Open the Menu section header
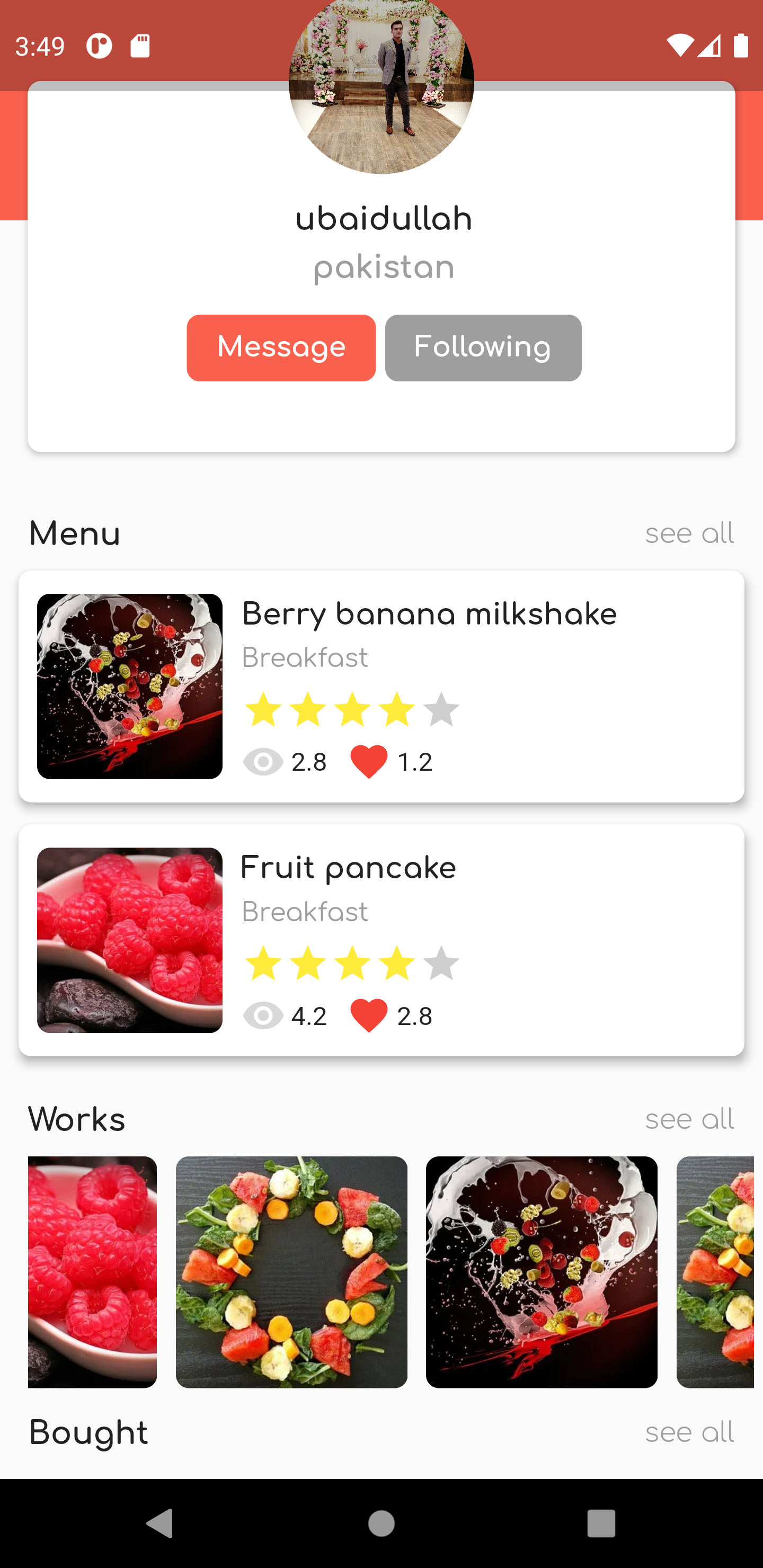Screen dimensions: 763x1568 point(74,532)
